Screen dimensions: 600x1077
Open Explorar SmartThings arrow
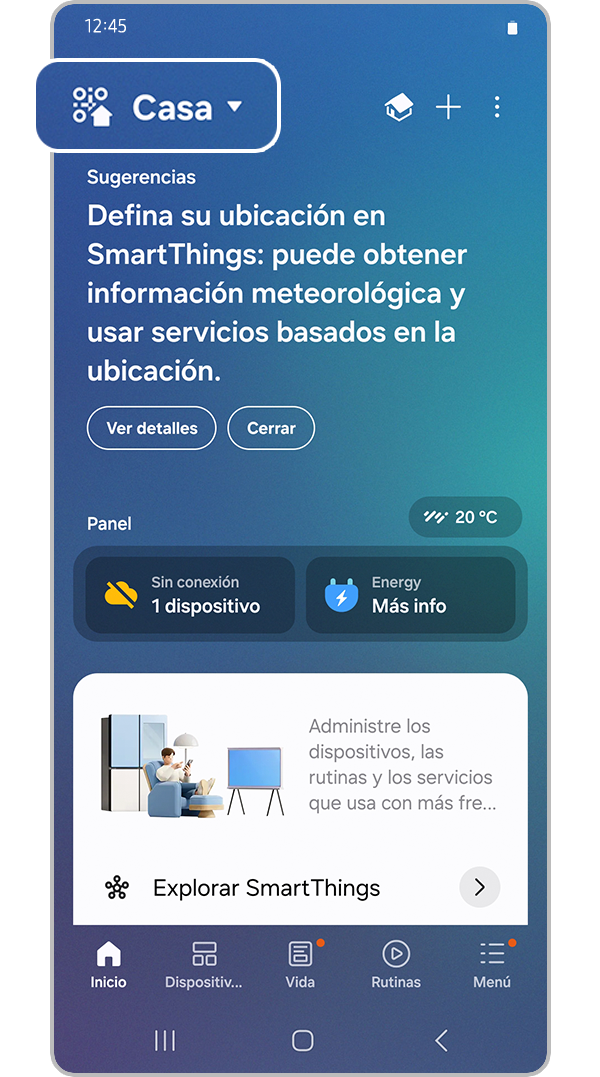[x=479, y=887]
